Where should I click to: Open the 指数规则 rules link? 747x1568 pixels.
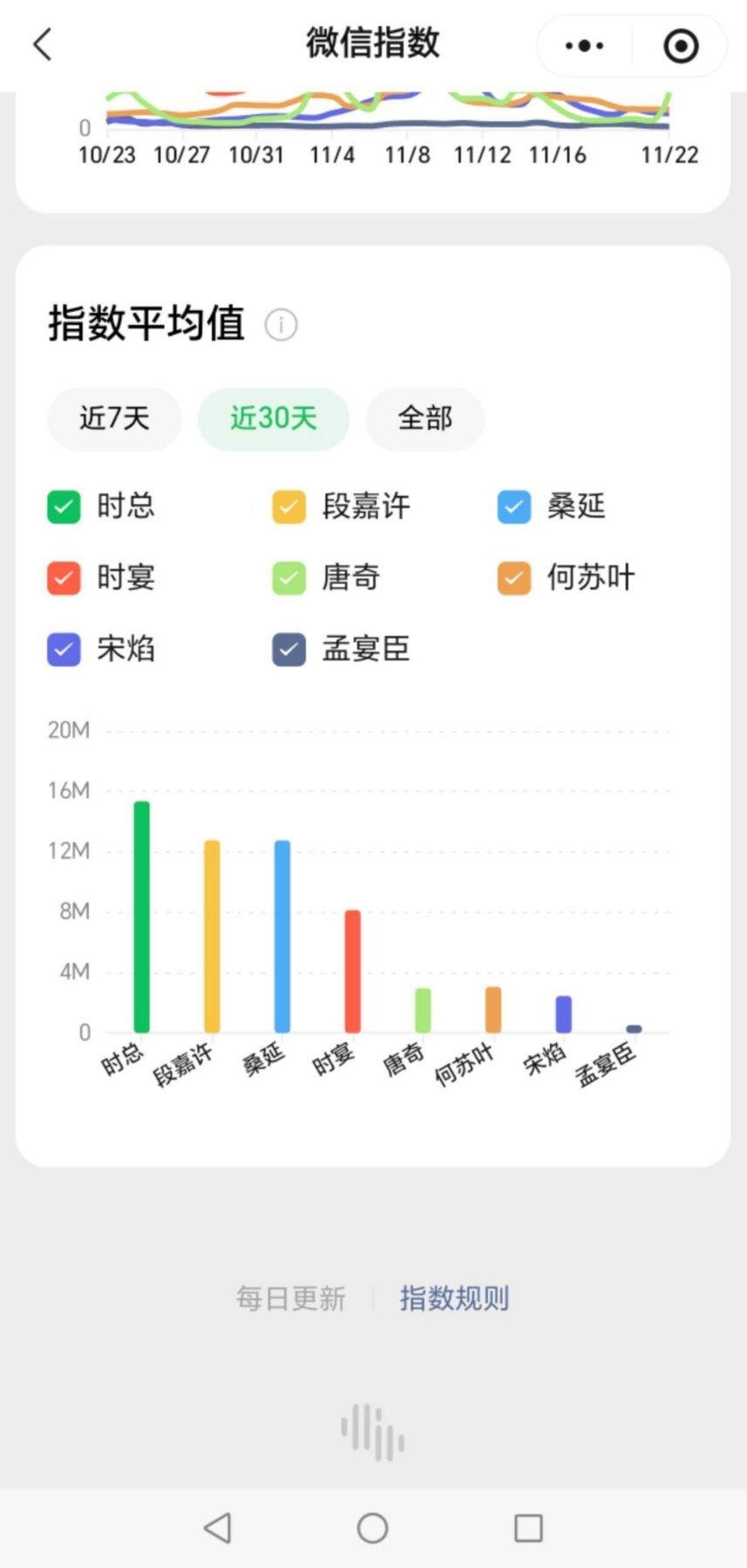click(454, 1298)
